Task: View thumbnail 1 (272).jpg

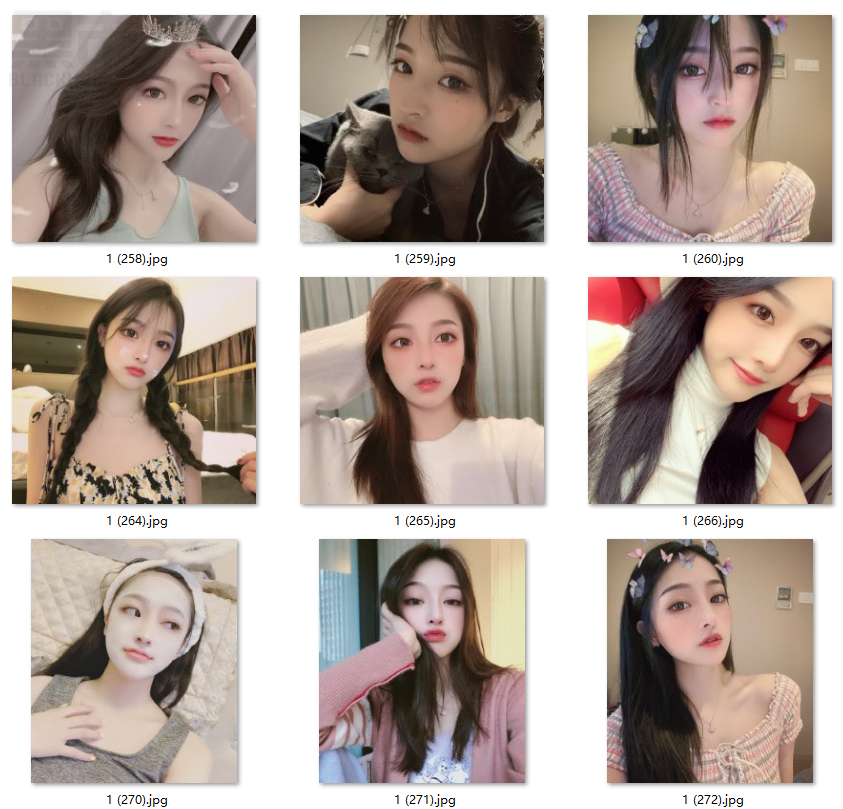Action: [x=710, y=661]
